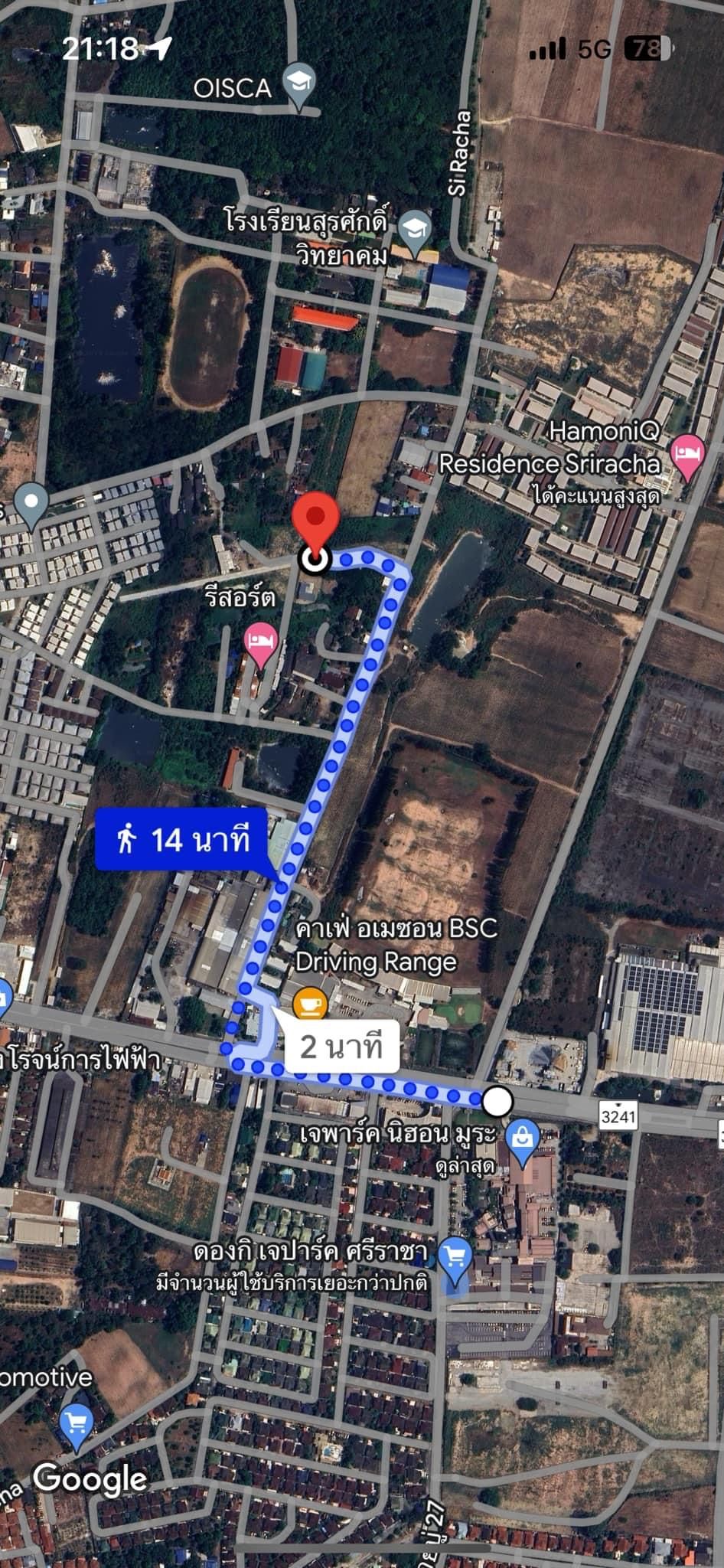
Task: Tap the white route starting point circle
Action: [498, 1102]
